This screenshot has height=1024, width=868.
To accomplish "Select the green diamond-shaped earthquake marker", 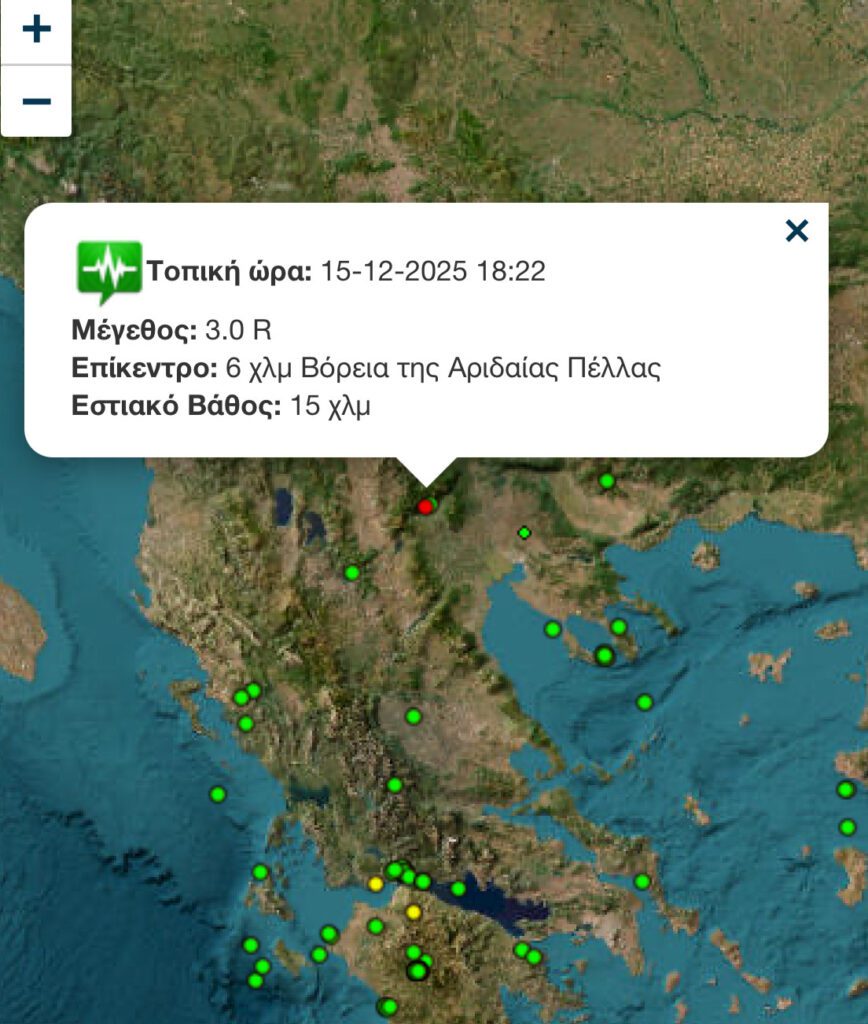I will point(524,533).
